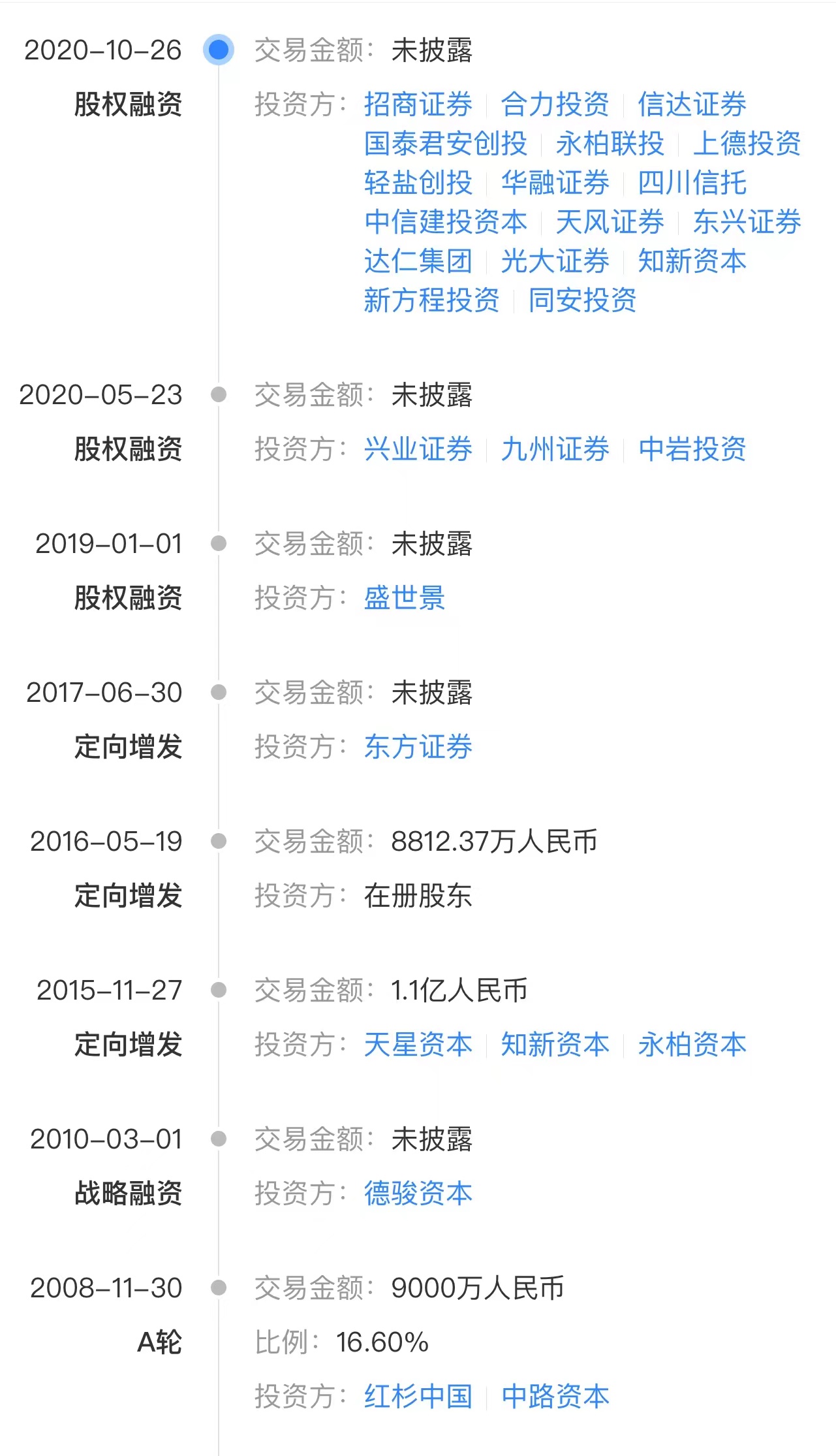Screen dimensions: 836x1456
Task: Open 国泰君安创投 details
Action: pos(445,144)
